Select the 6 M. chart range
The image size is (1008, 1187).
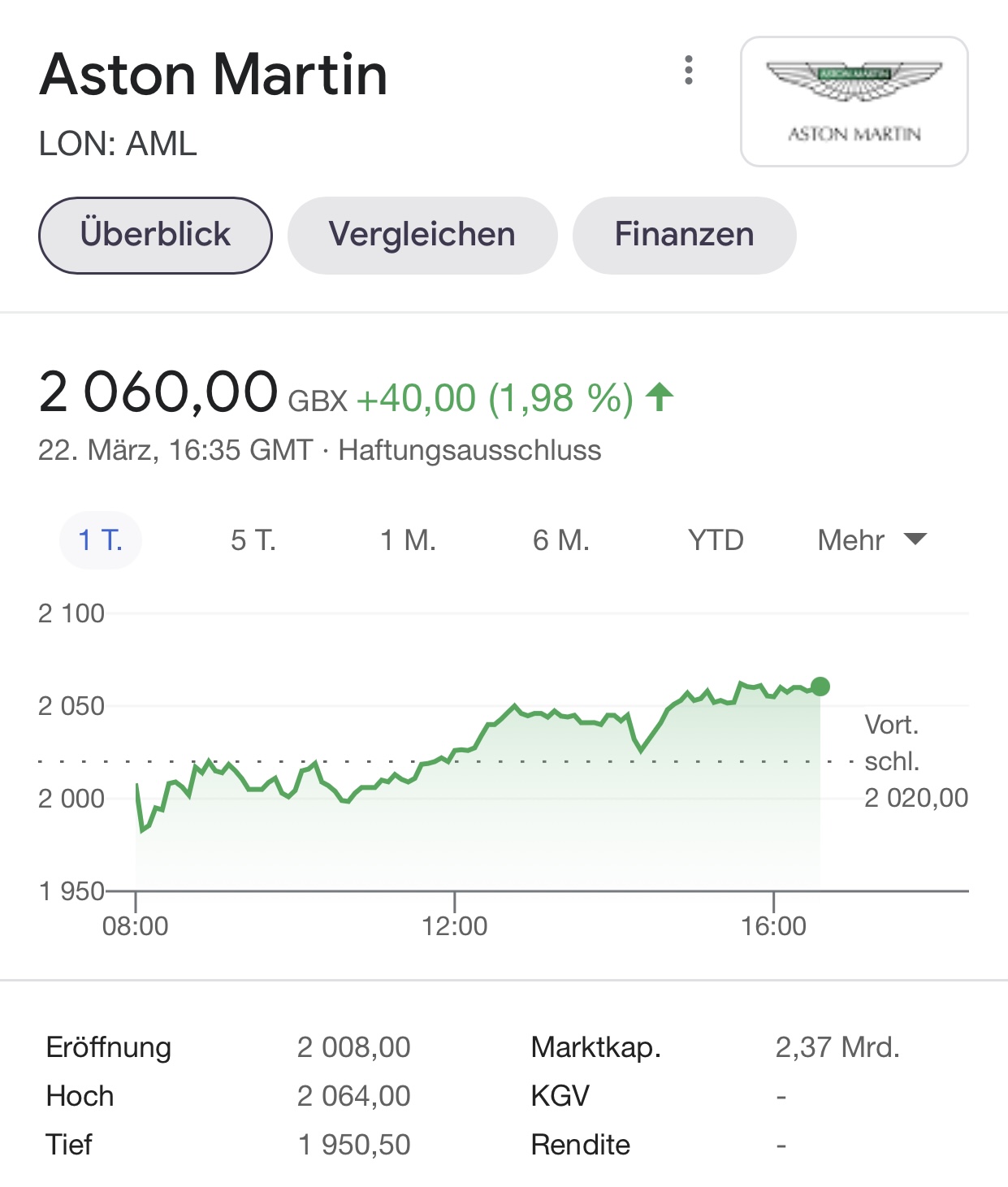[561, 540]
